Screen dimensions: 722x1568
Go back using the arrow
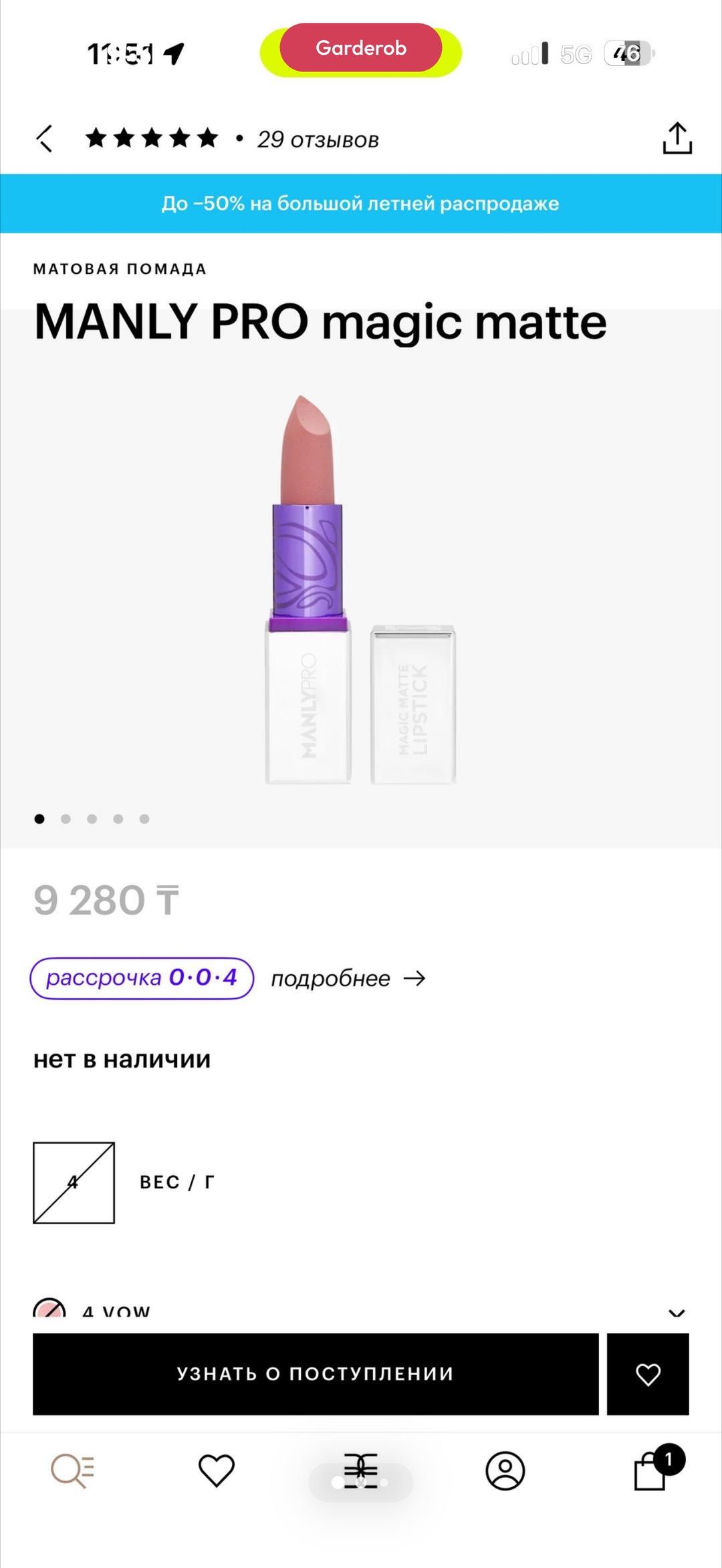(44, 139)
